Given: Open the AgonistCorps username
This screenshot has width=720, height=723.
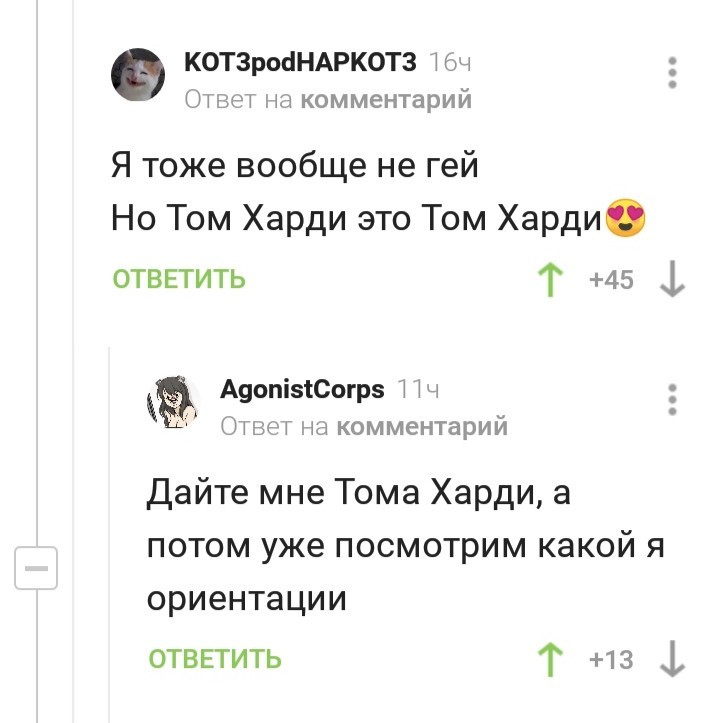Looking at the screenshot, I should click(x=301, y=389).
